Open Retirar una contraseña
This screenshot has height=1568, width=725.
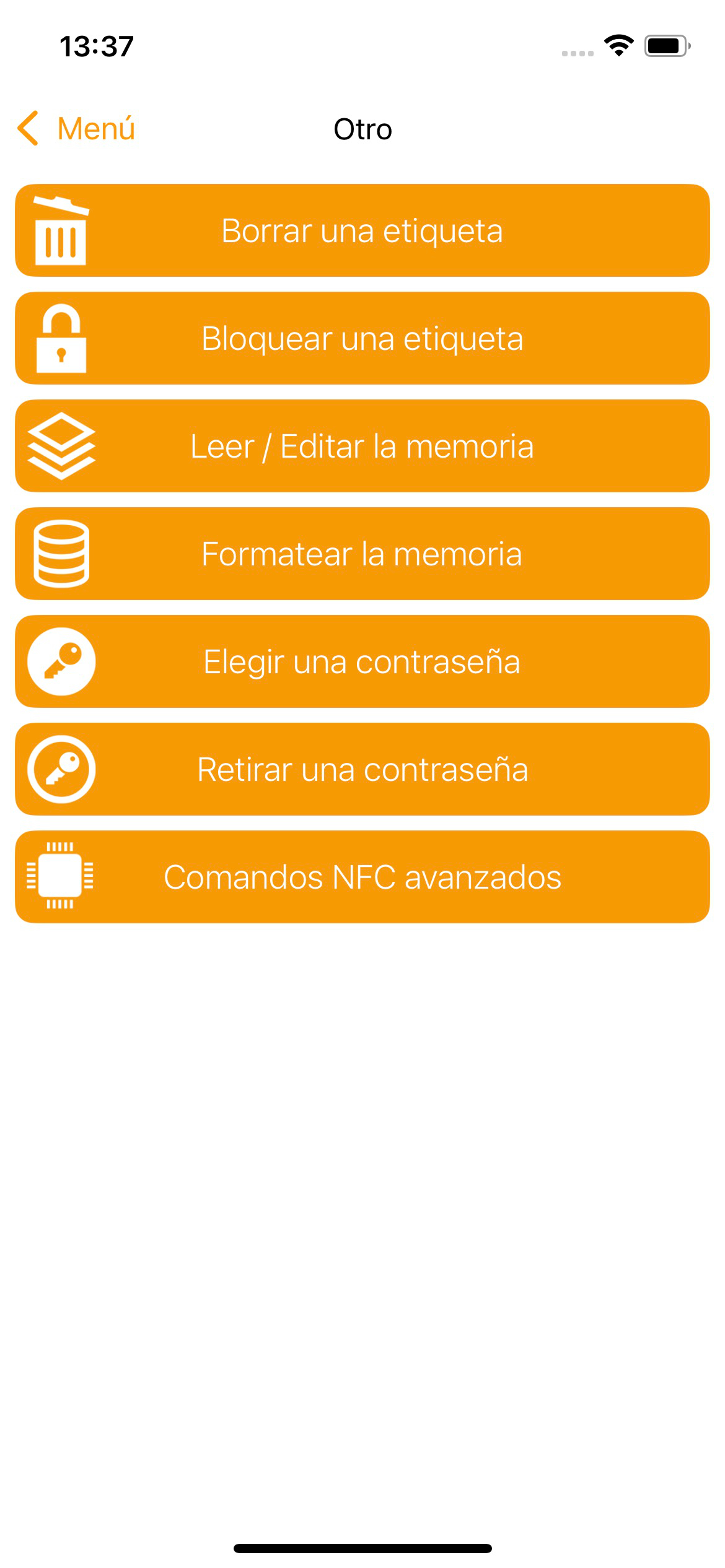(x=362, y=769)
